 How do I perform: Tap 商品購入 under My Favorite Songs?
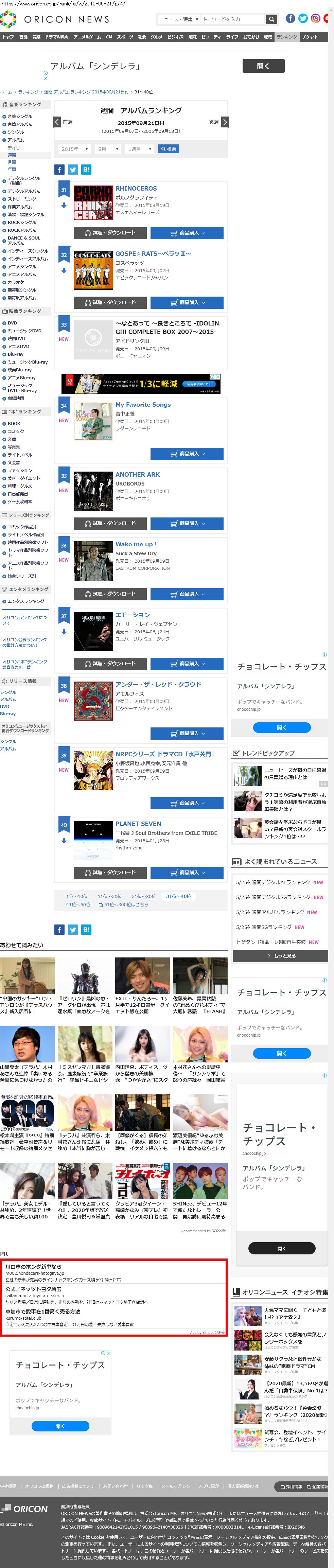pos(187,454)
